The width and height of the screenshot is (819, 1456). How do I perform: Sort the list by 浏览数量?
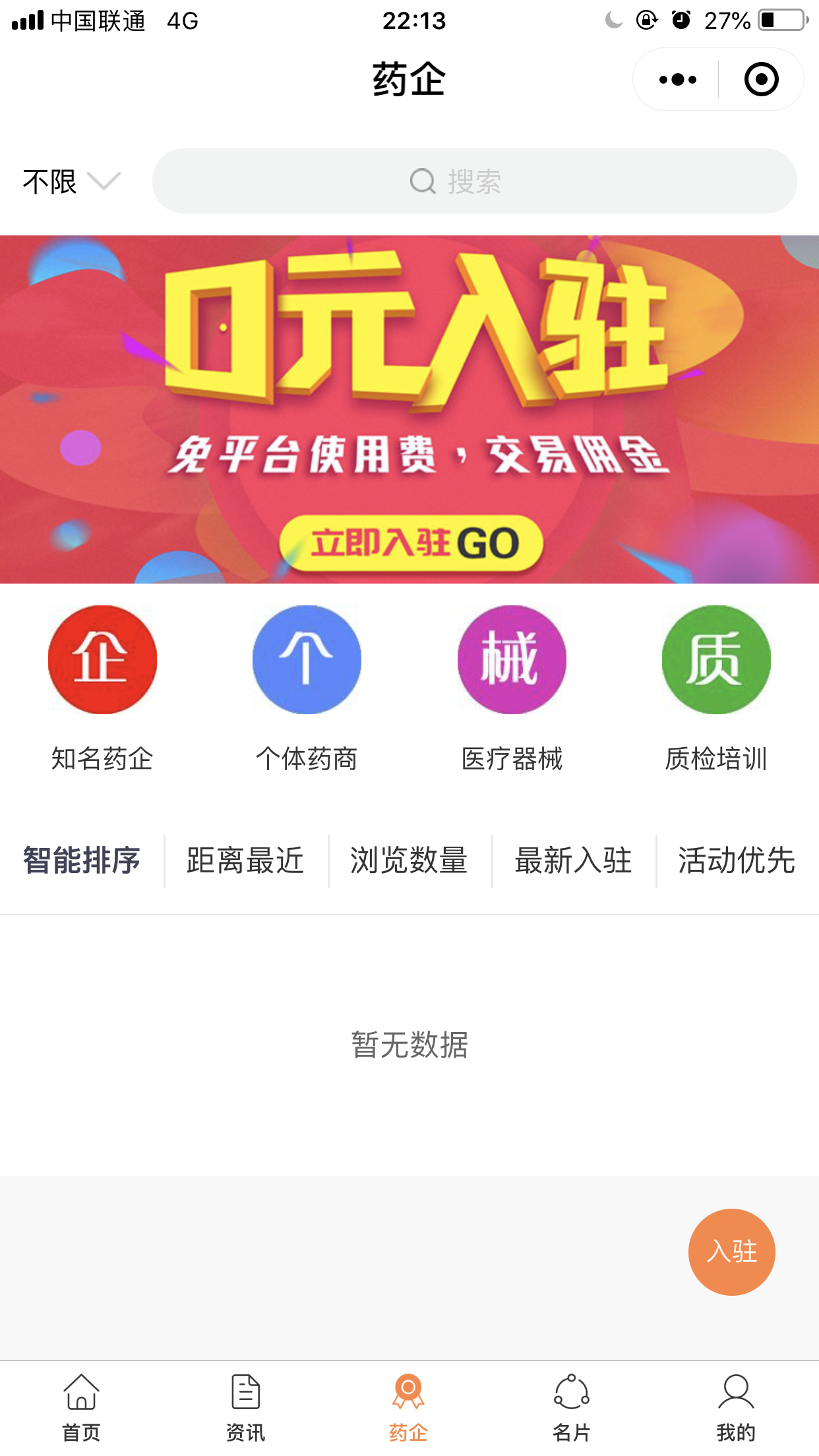pos(409,861)
